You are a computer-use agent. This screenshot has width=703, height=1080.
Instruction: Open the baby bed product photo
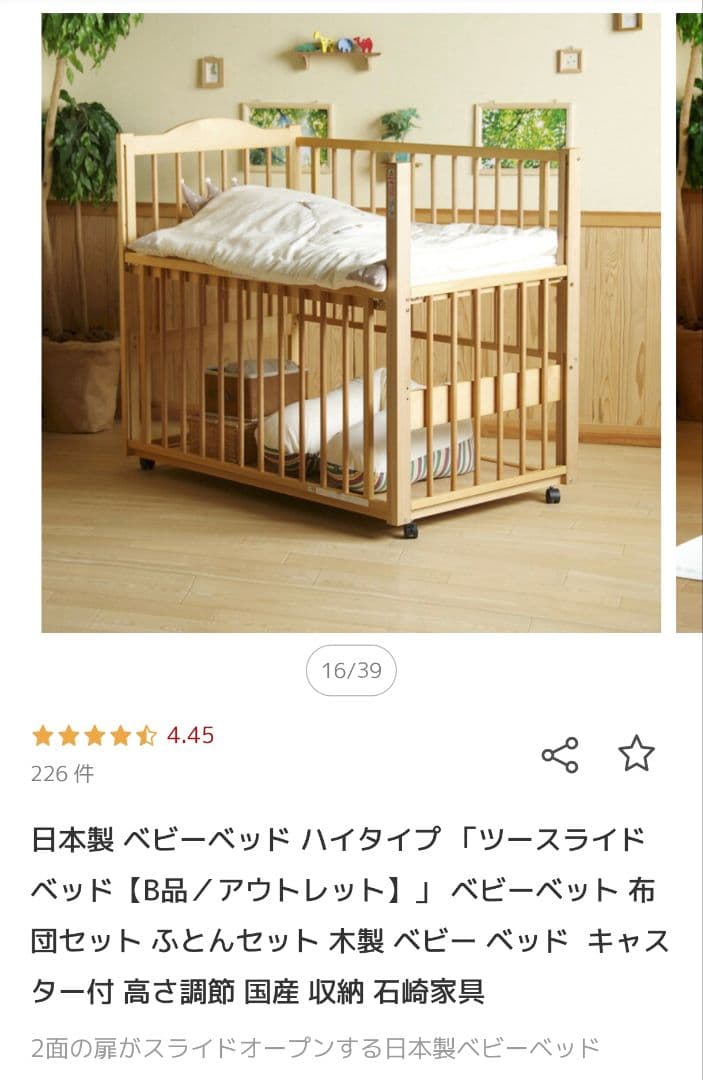pyautogui.click(x=351, y=322)
